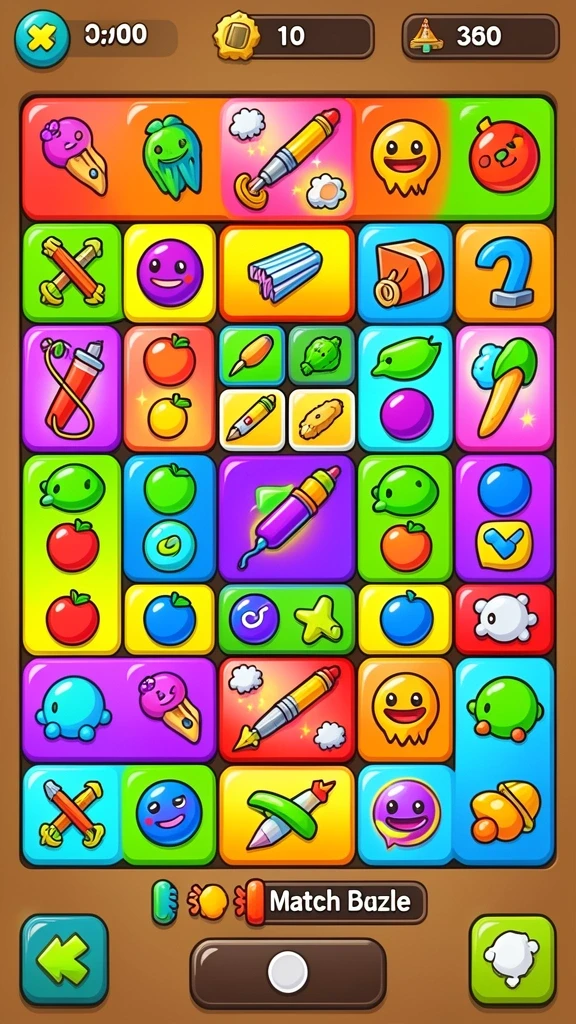Select the purple crayon tile in the center
The height and width of the screenshot is (1024, 576).
pyautogui.click(x=287, y=519)
